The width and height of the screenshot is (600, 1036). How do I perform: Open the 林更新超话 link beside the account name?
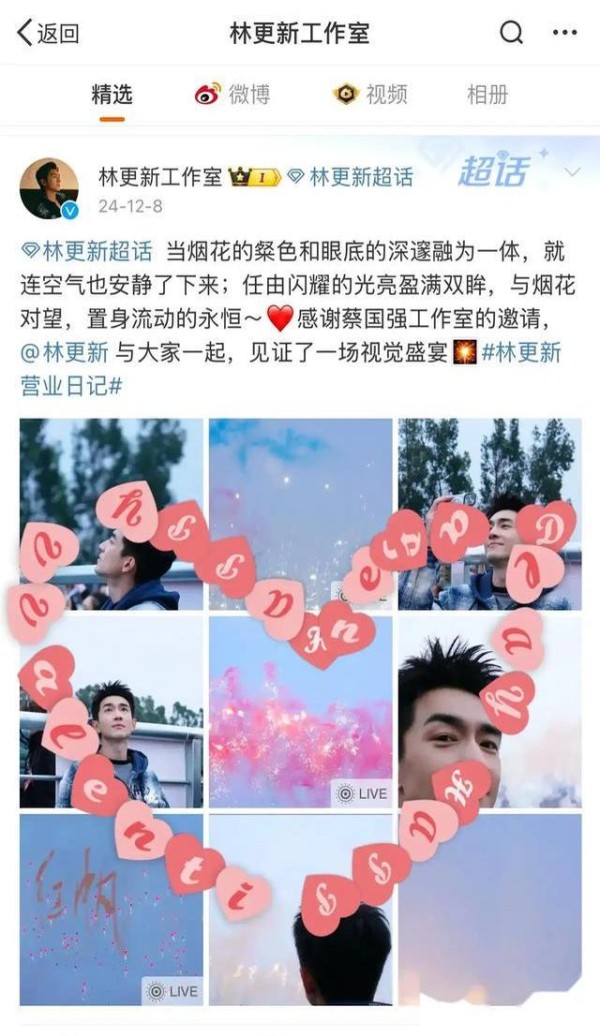click(x=350, y=177)
